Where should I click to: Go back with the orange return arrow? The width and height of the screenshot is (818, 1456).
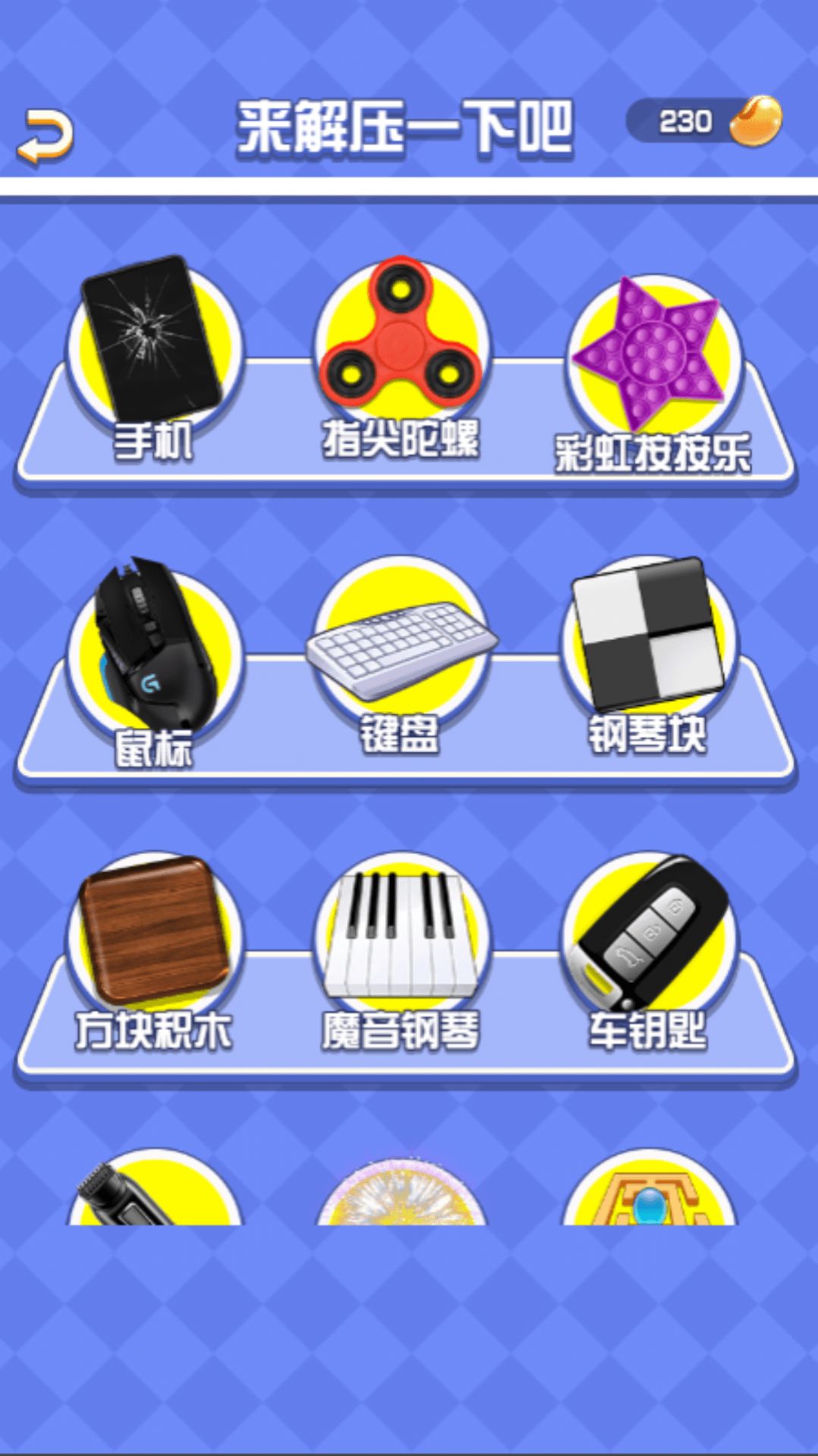click(46, 137)
